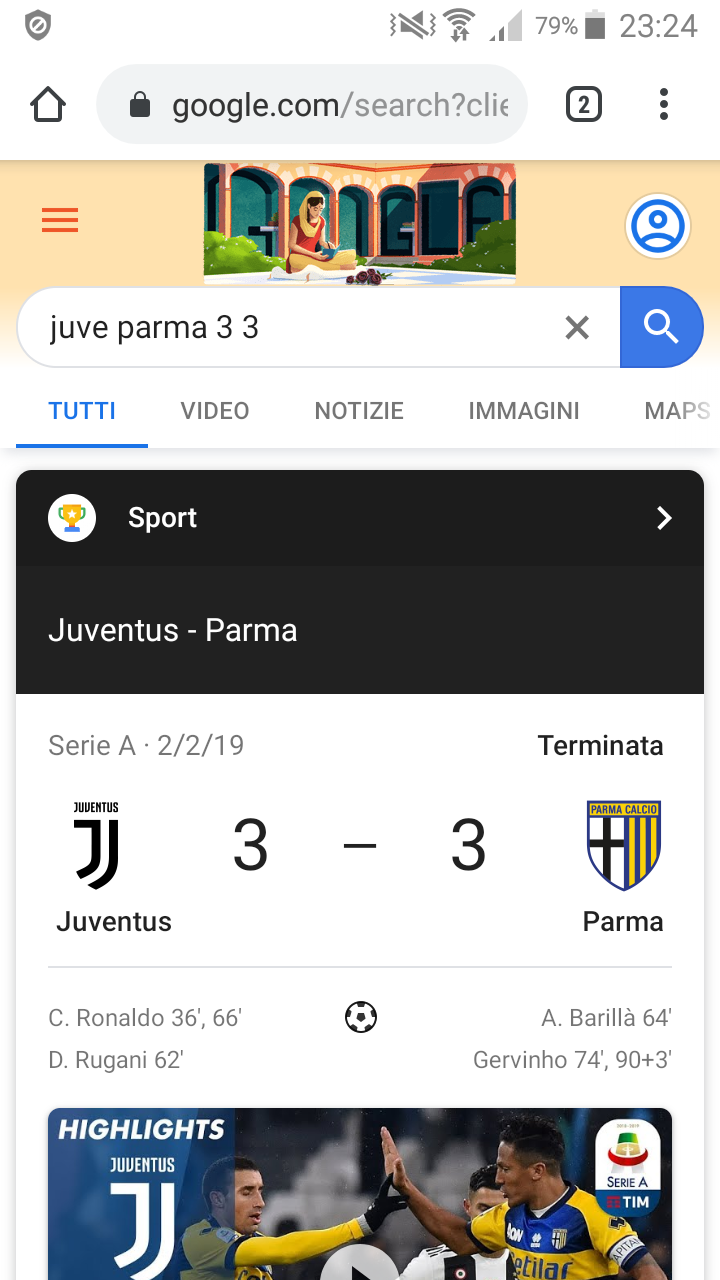Open the tab switcher showing 2 tabs

[x=584, y=105]
